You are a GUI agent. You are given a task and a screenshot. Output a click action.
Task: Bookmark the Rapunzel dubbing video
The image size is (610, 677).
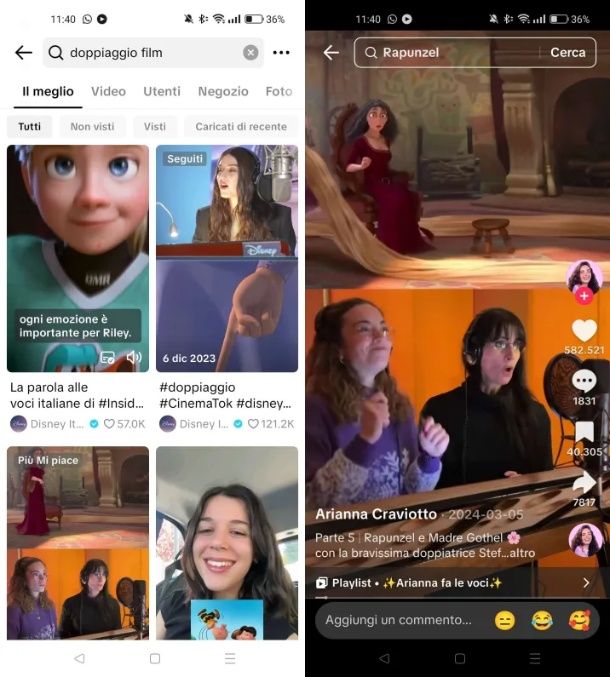(584, 432)
